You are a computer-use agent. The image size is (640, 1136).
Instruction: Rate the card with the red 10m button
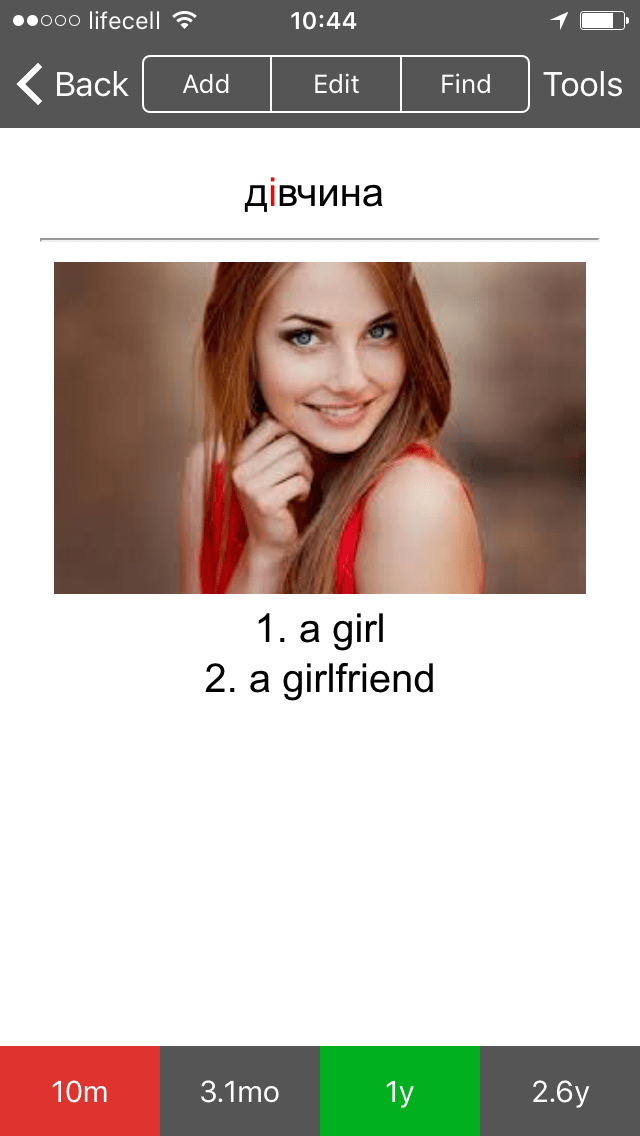[x=80, y=1091]
